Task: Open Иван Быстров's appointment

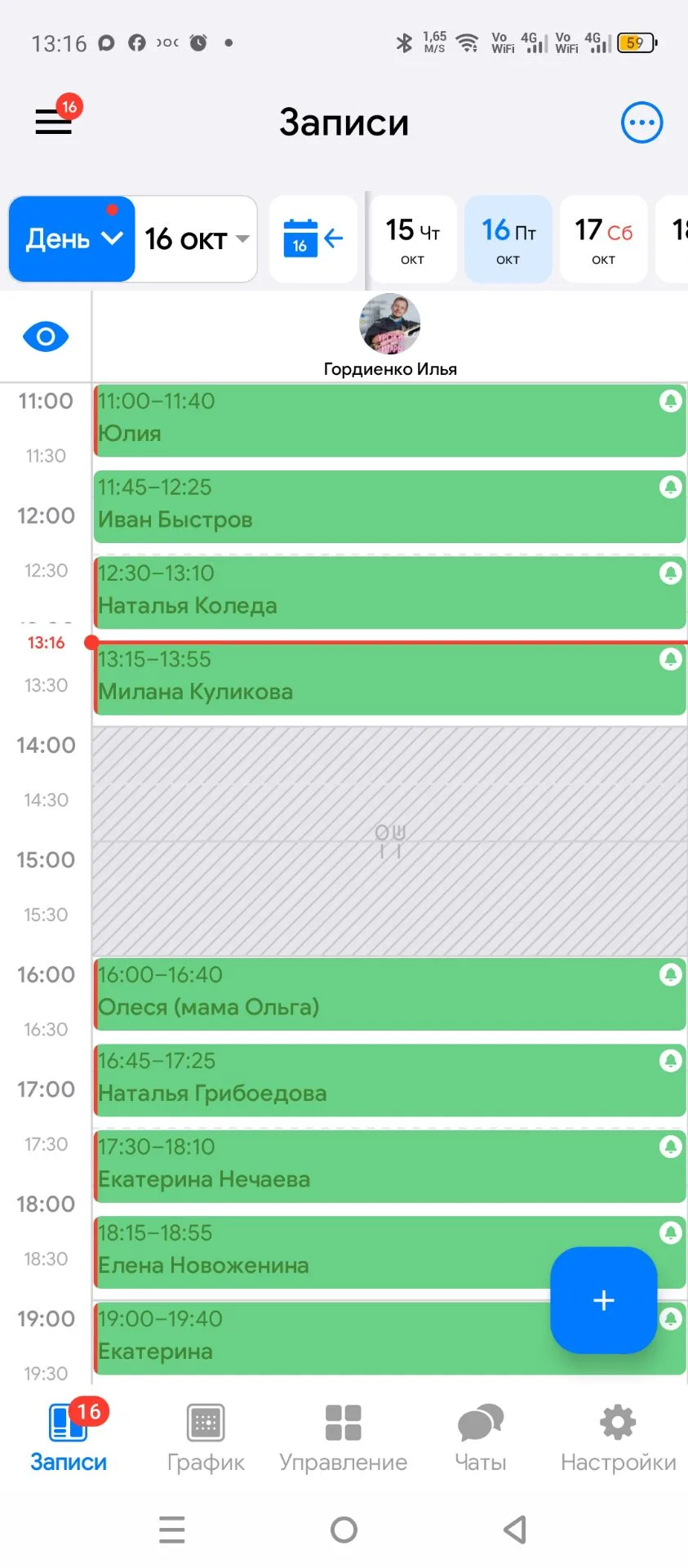Action: pyautogui.click(x=390, y=506)
